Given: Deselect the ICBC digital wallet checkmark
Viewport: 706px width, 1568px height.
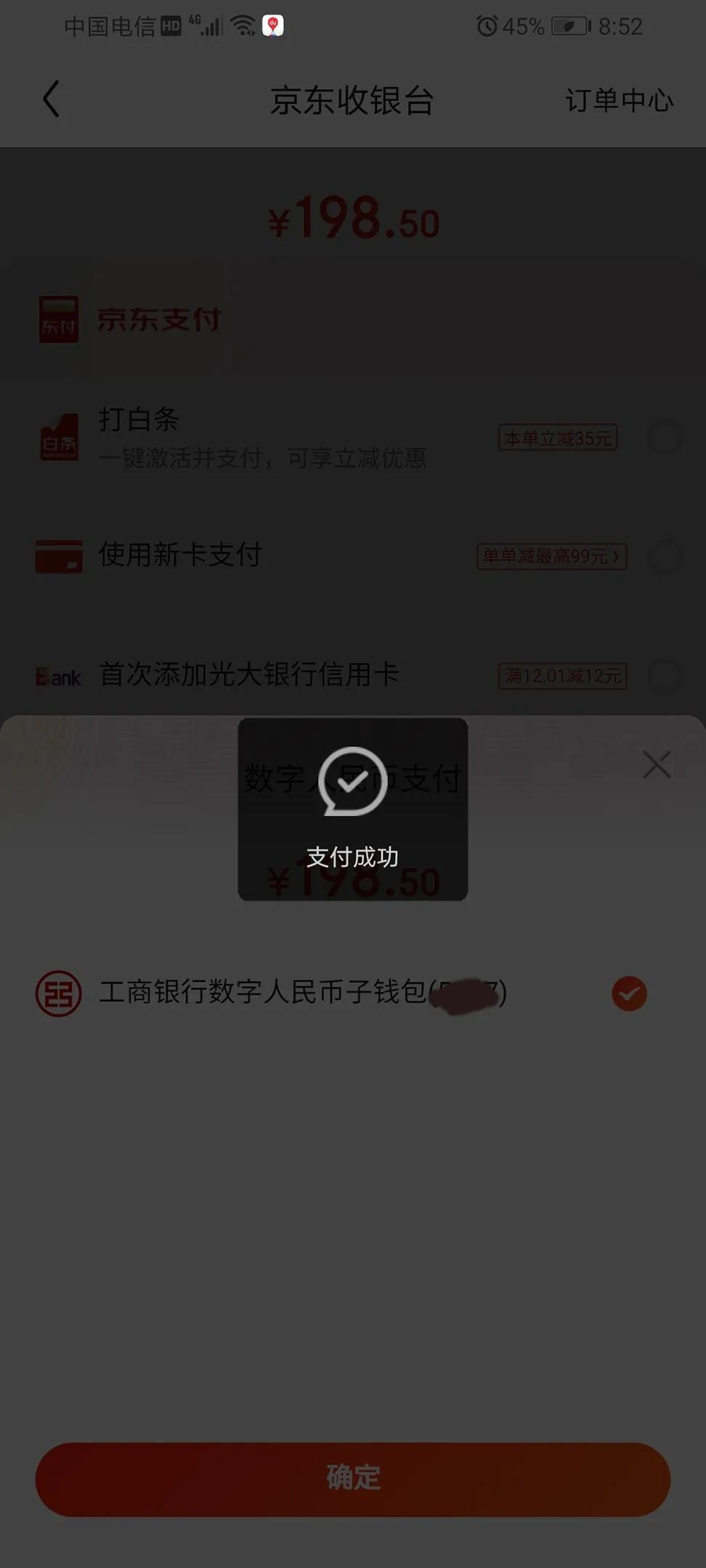Looking at the screenshot, I should tap(630, 994).
